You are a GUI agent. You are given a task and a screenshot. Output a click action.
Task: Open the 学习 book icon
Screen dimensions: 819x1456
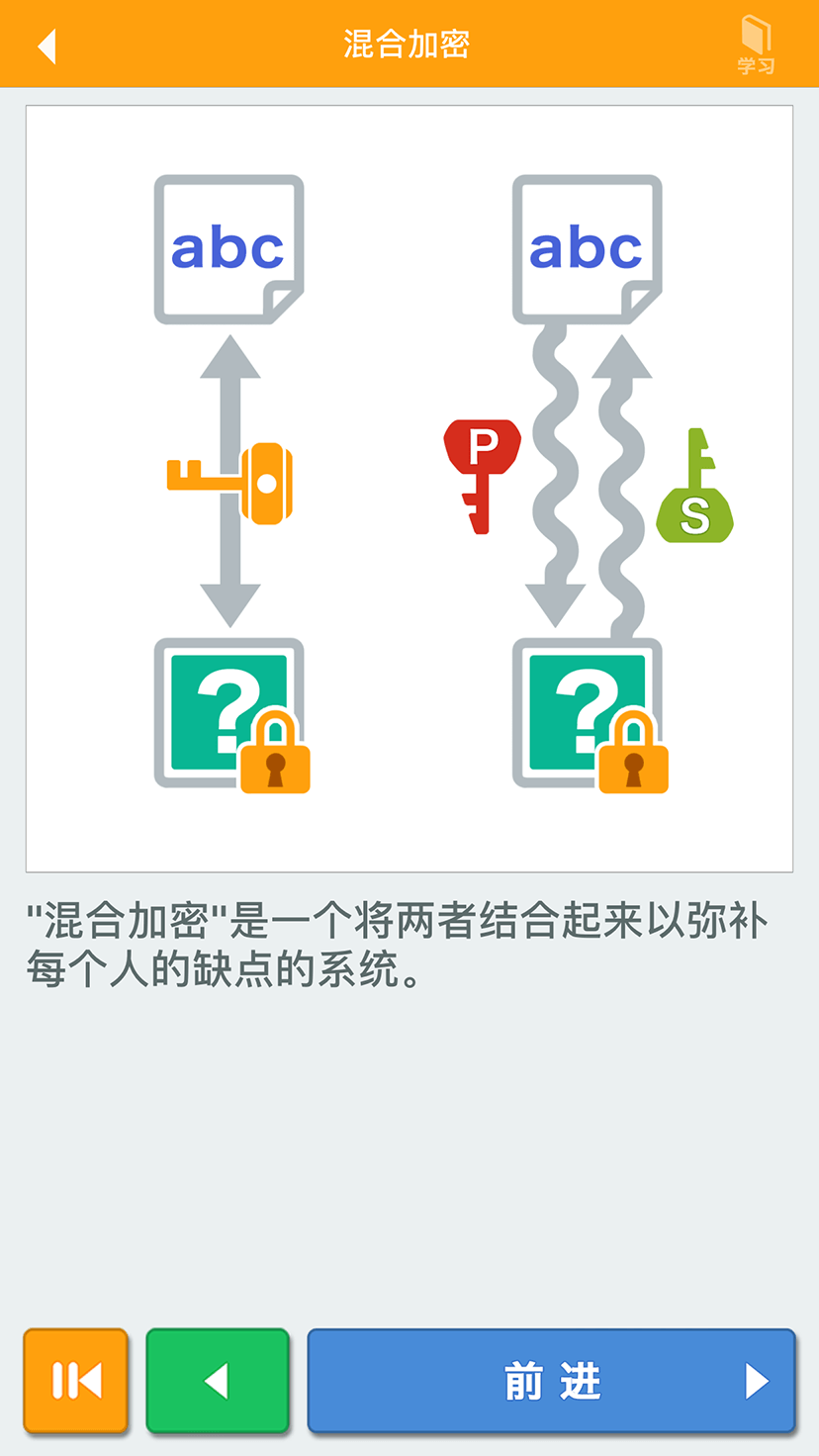(756, 45)
